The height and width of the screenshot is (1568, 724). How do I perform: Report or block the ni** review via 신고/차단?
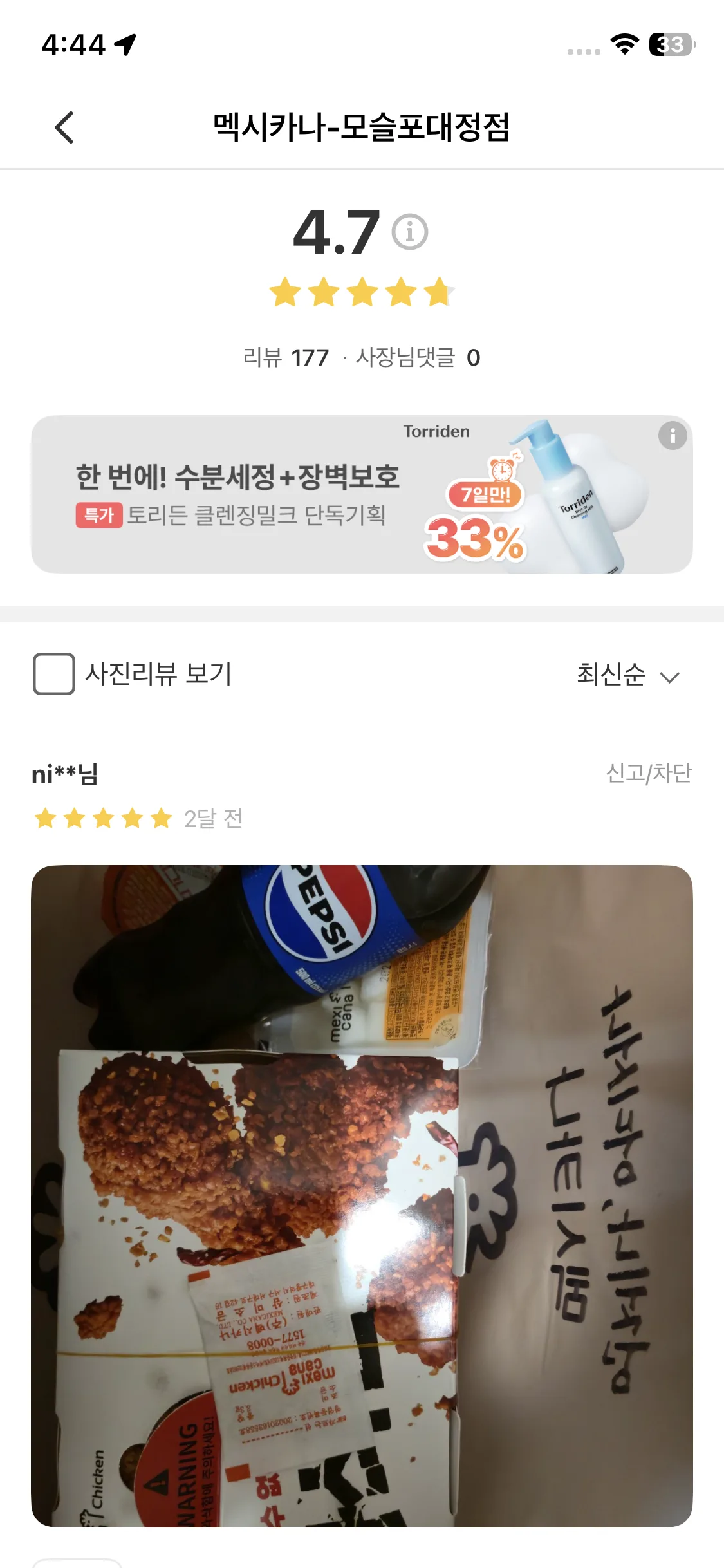[648, 772]
